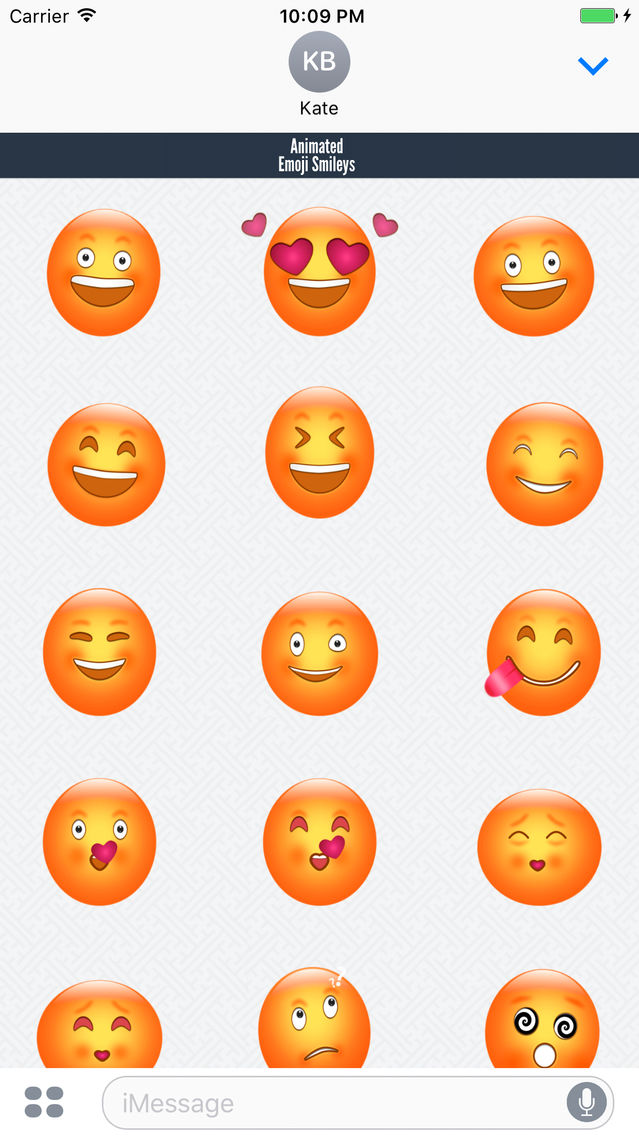Start dictation with the microphone icon
This screenshot has height=1136, width=639.
pyautogui.click(x=586, y=1103)
